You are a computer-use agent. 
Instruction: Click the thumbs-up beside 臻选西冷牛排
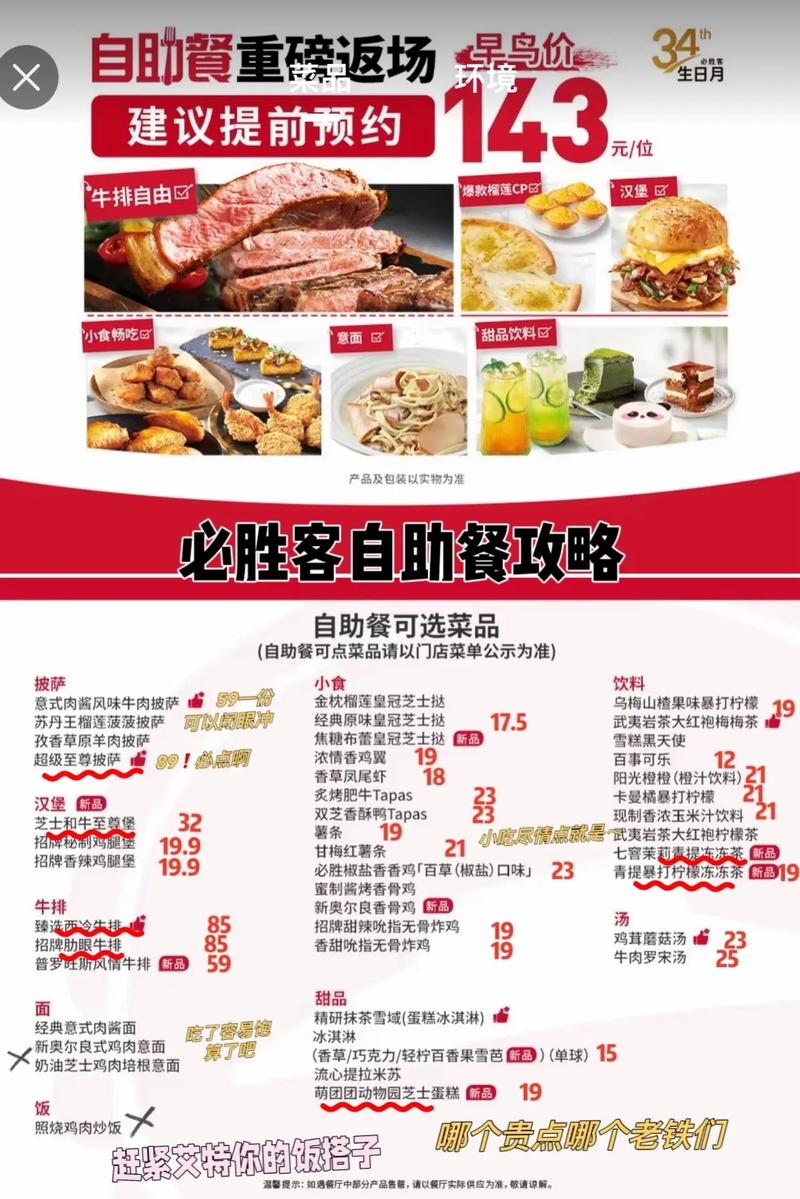pyautogui.click(x=138, y=921)
